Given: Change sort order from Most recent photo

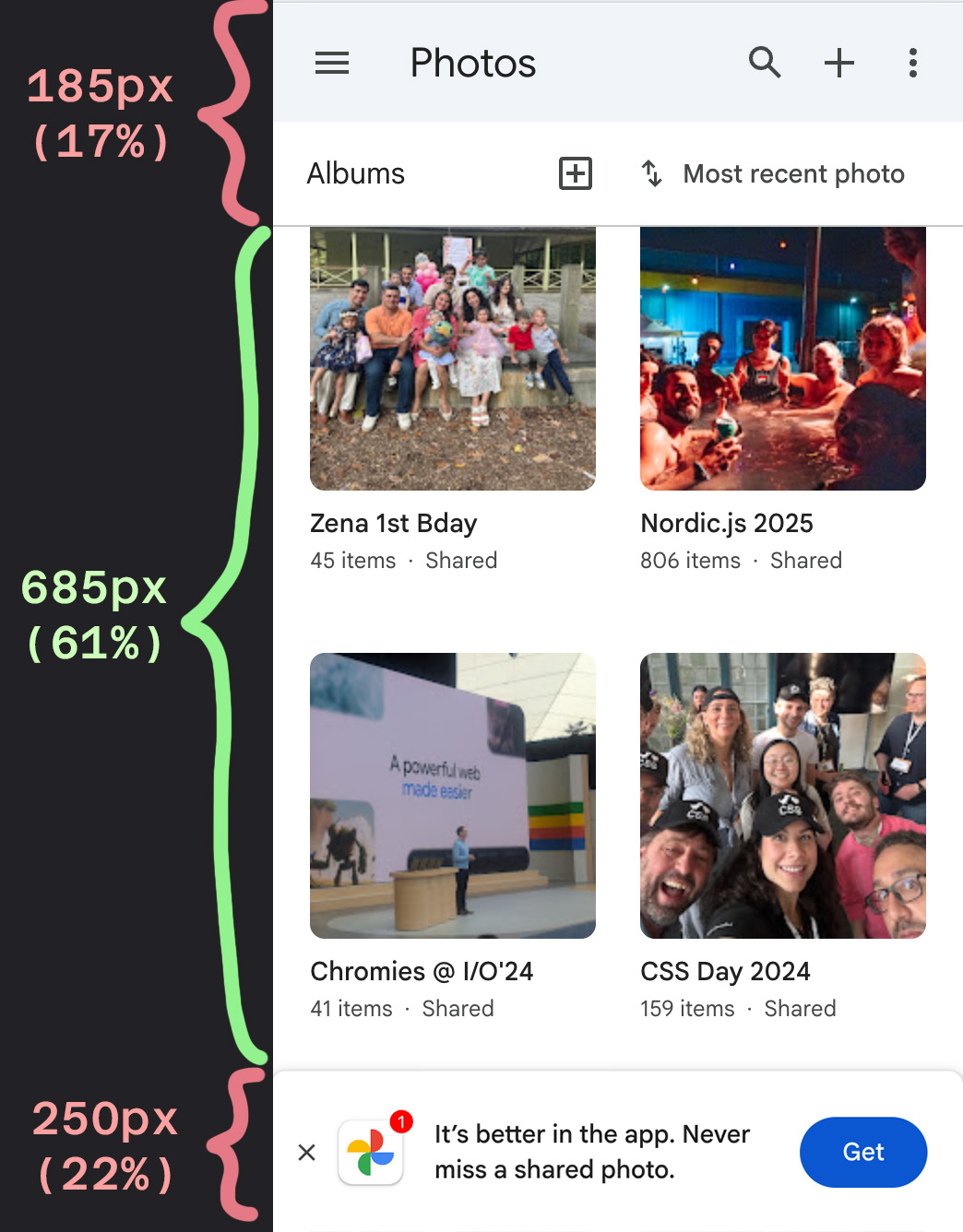Looking at the screenshot, I should (x=773, y=173).
